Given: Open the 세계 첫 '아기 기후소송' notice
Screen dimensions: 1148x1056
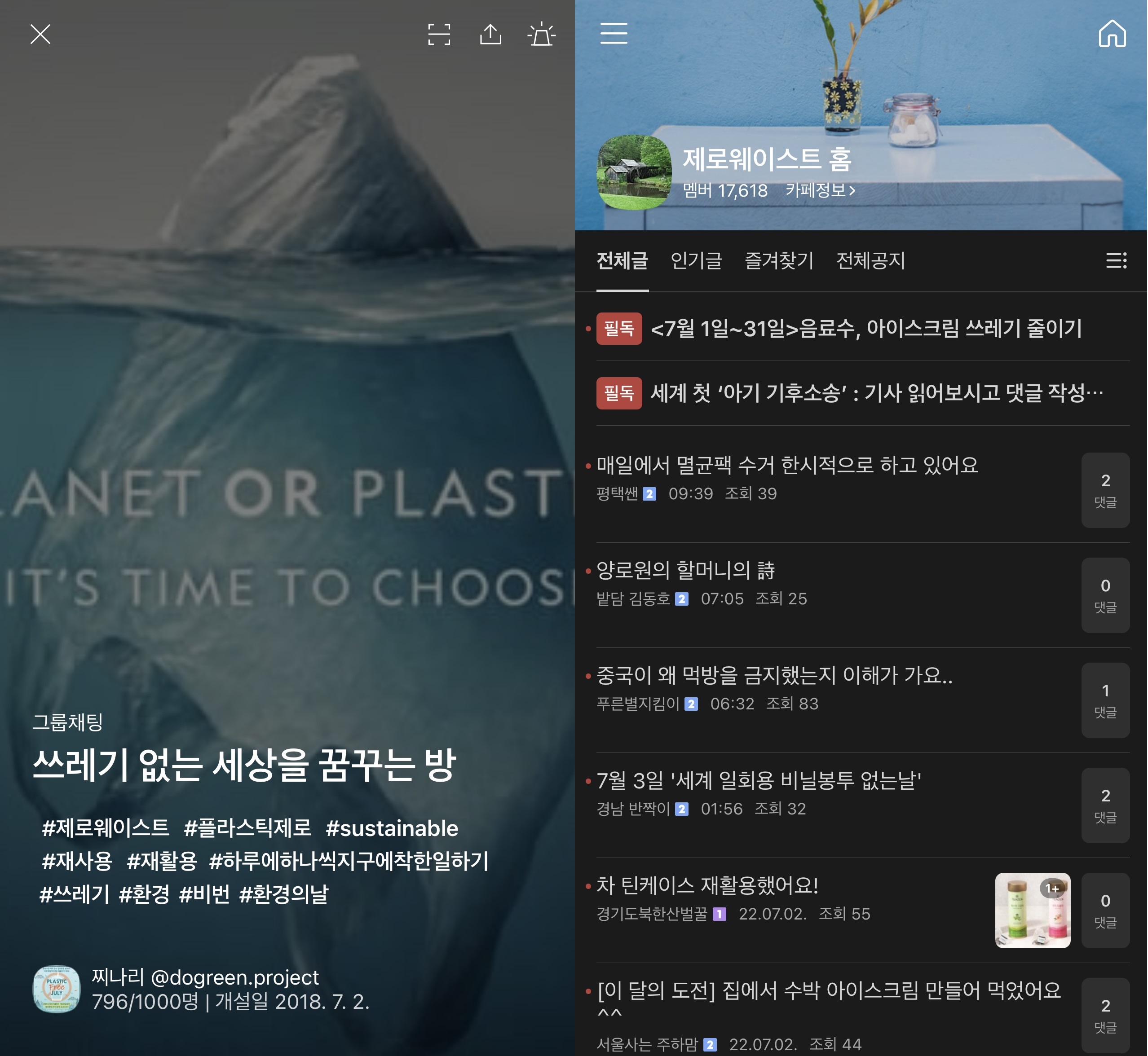Looking at the screenshot, I should (876, 393).
